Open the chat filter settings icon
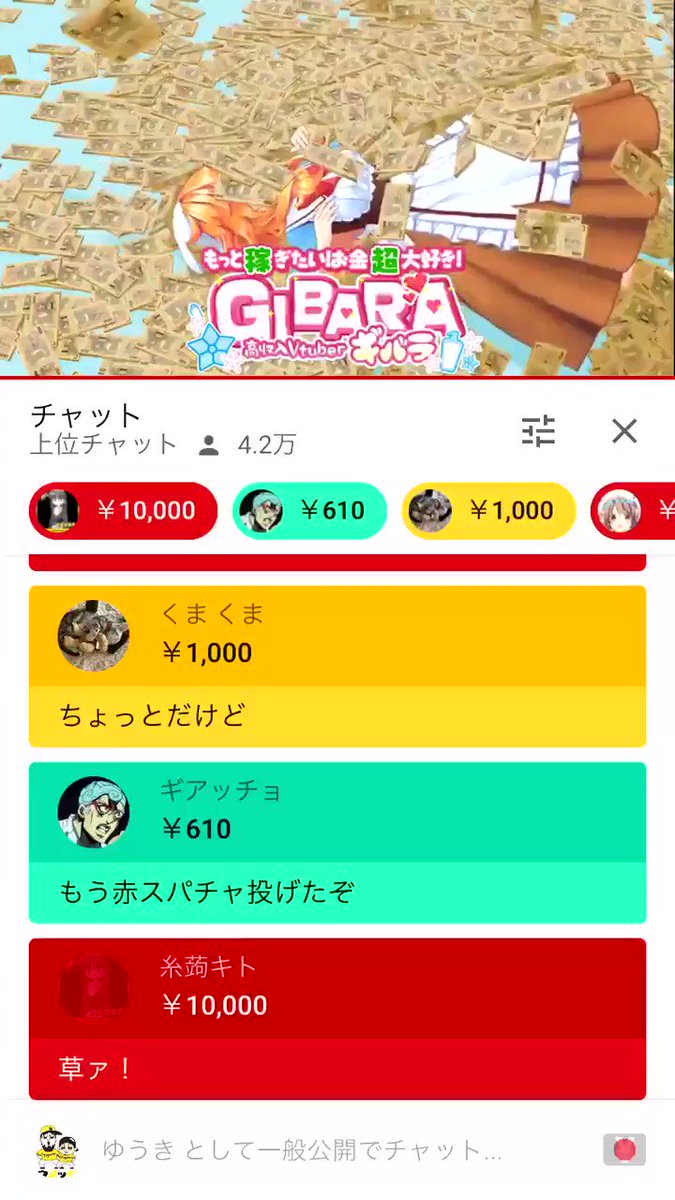675x1200 pixels. pyautogui.click(x=538, y=431)
